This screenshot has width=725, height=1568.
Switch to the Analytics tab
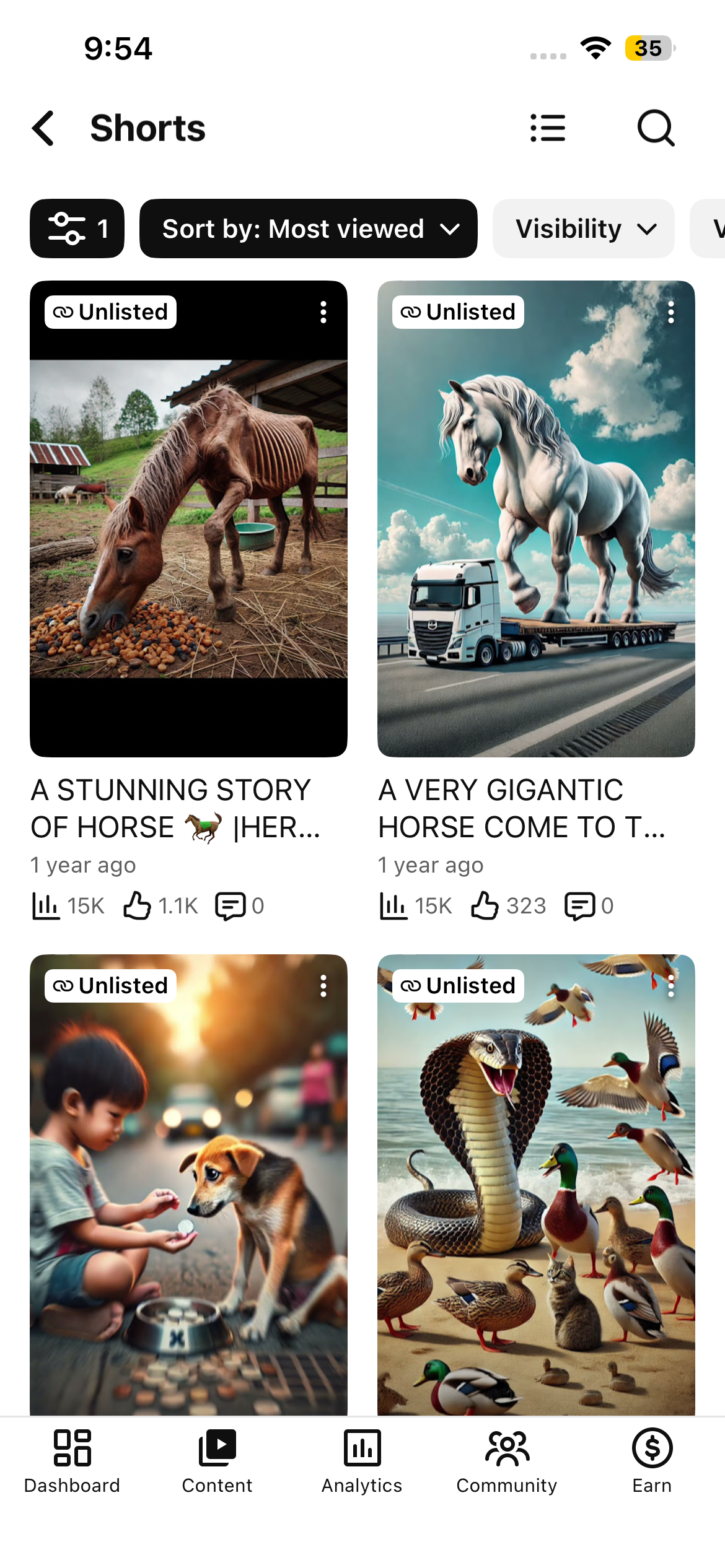pos(362,1461)
